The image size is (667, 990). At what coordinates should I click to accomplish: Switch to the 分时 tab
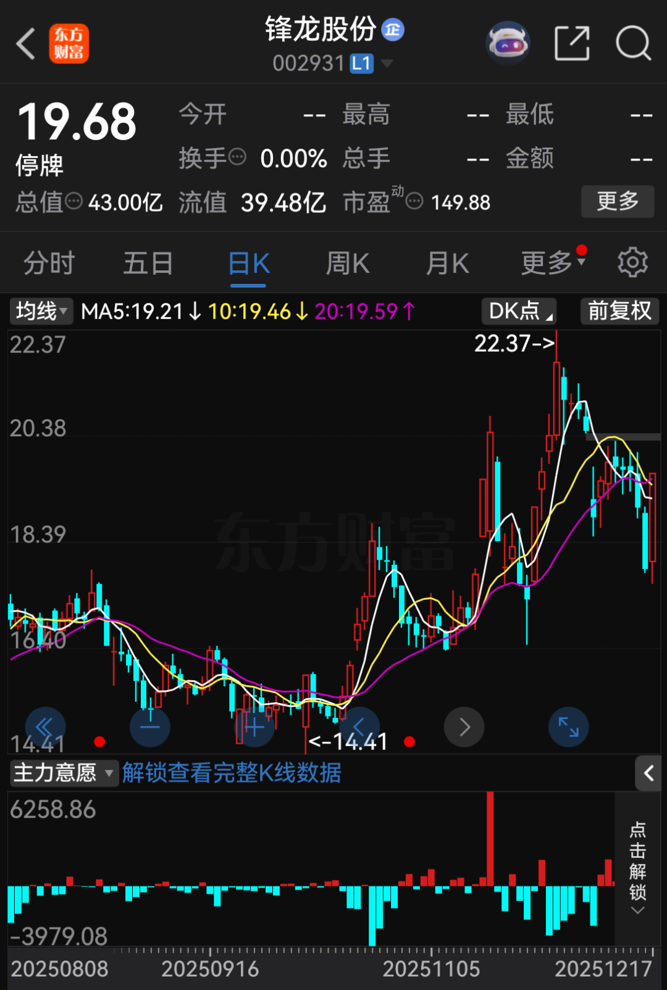pos(49,263)
